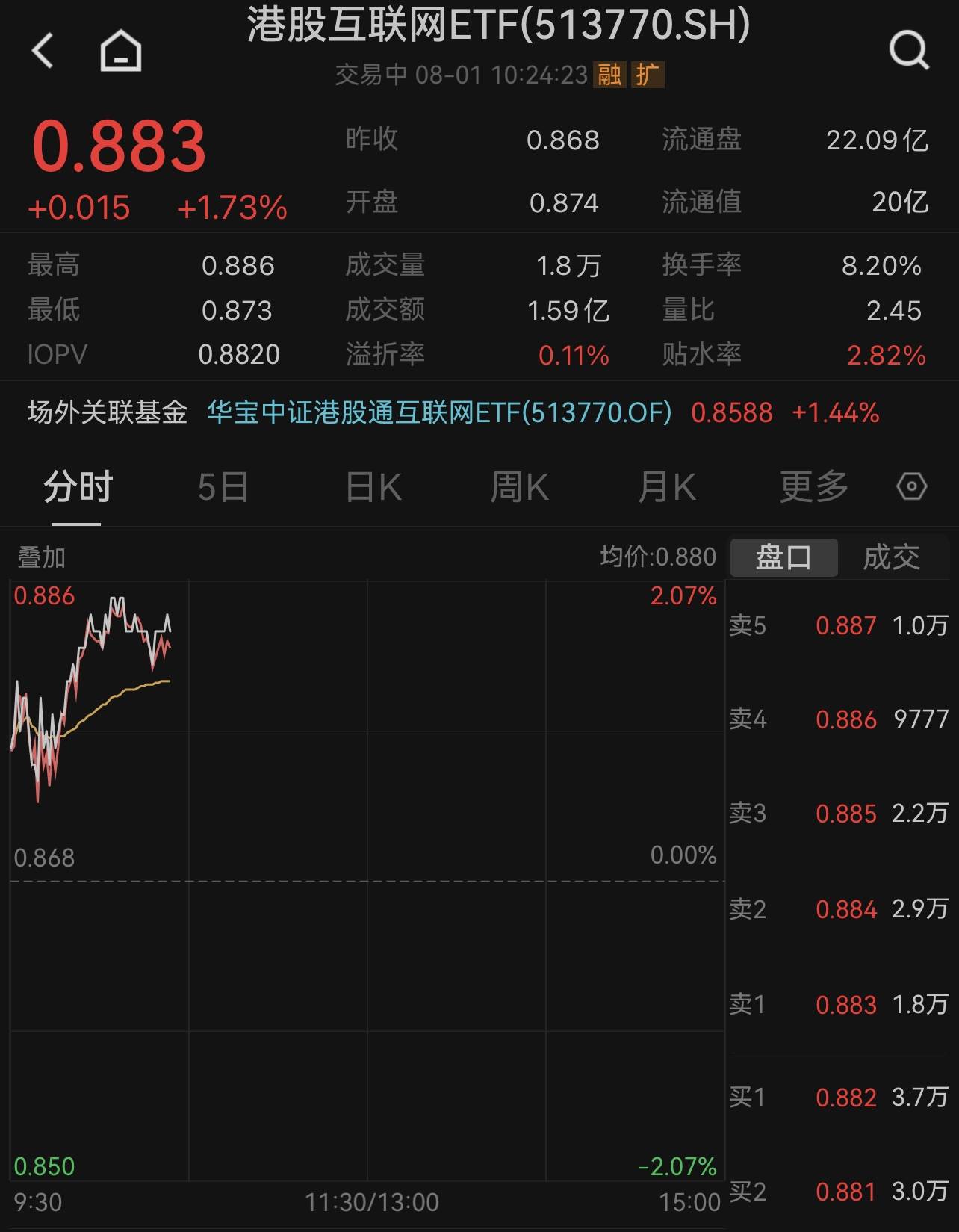Tap the 扩 badge next to 融

(649, 76)
